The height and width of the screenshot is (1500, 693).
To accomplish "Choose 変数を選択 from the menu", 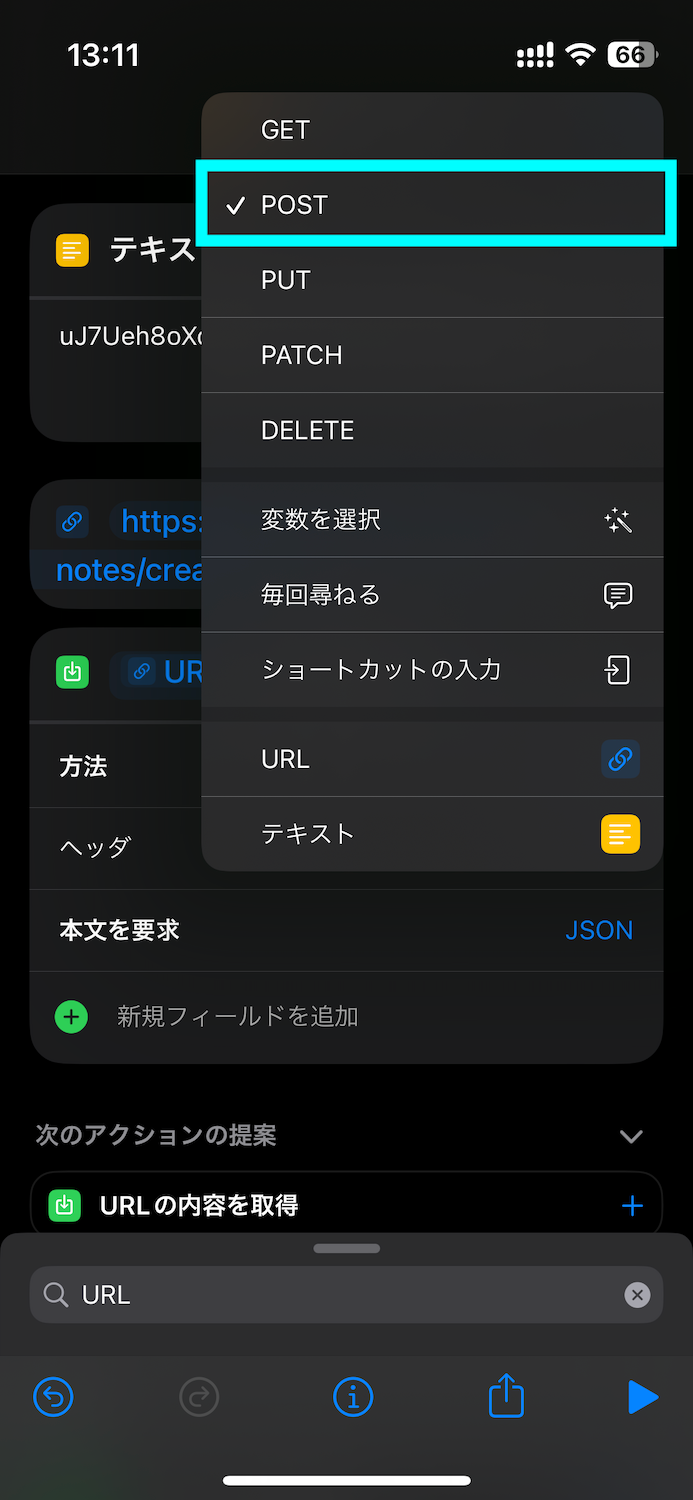I will click(x=432, y=520).
